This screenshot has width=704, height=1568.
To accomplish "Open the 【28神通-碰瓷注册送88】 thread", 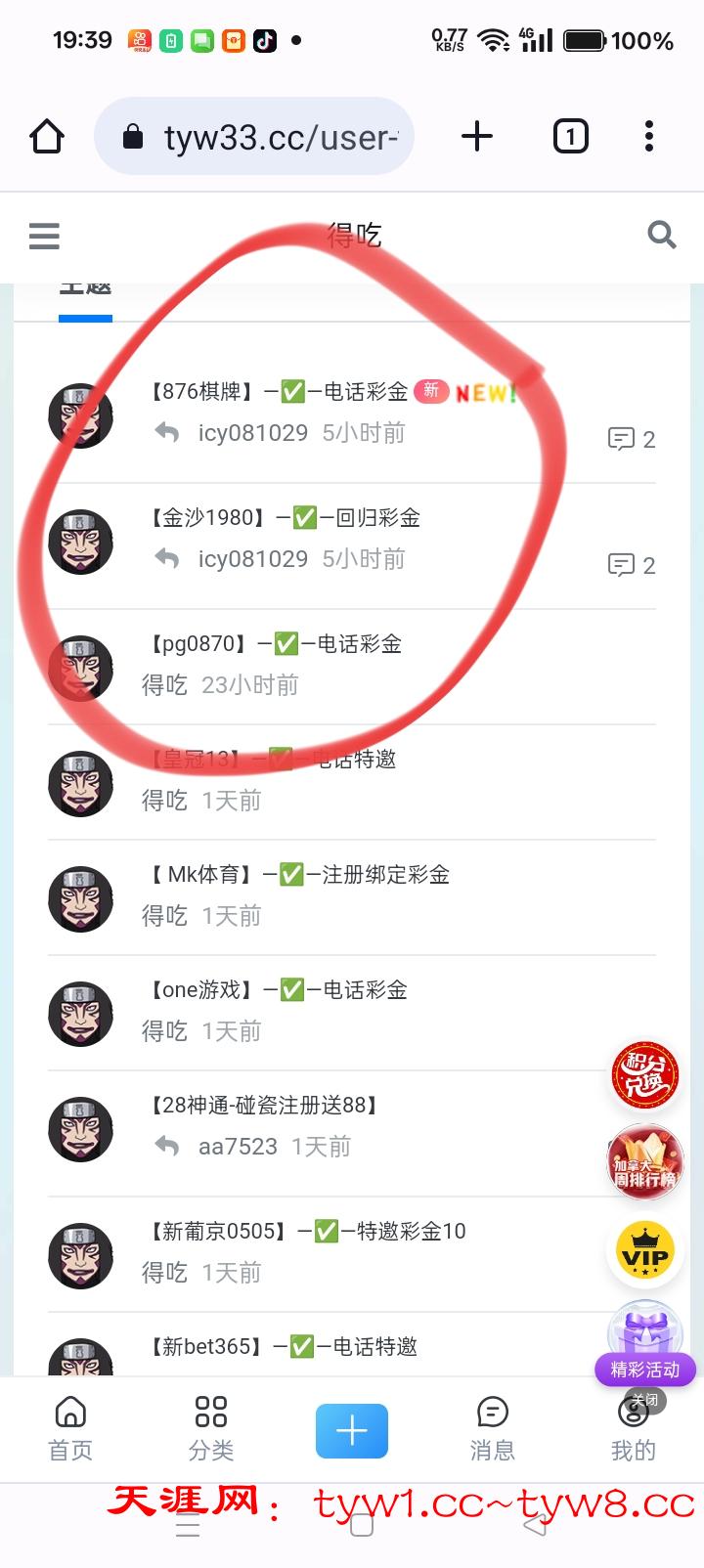I will coord(265,1105).
